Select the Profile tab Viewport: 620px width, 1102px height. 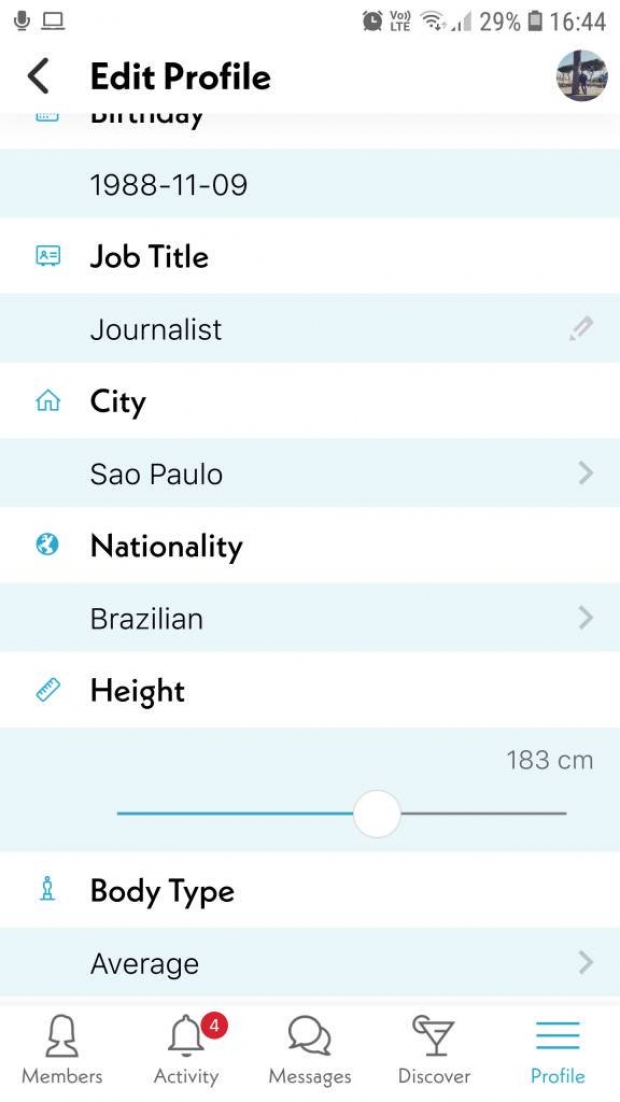557,1051
